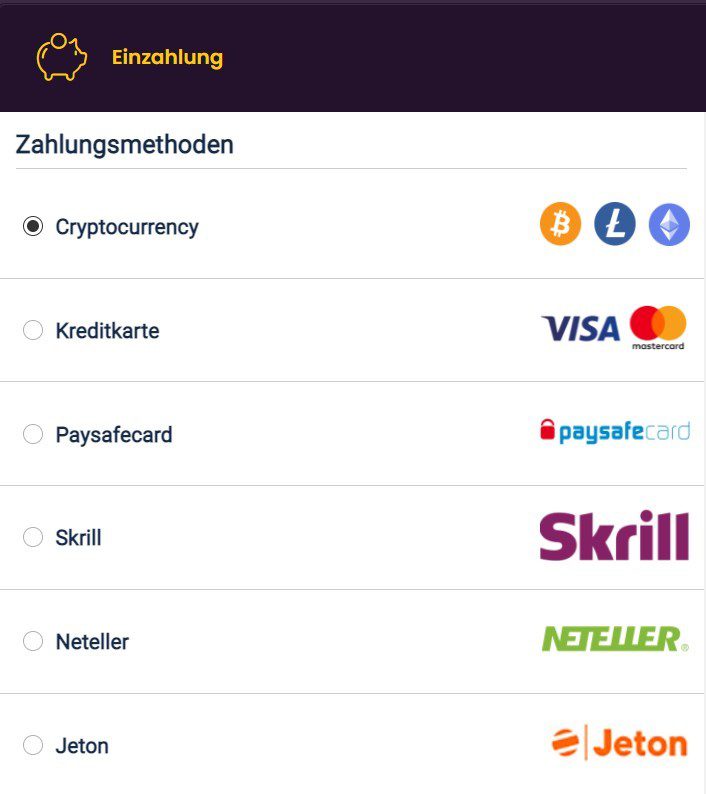Choose Kreditkarte as payment method
Screen dimensions: 706x794
[x=33, y=330]
